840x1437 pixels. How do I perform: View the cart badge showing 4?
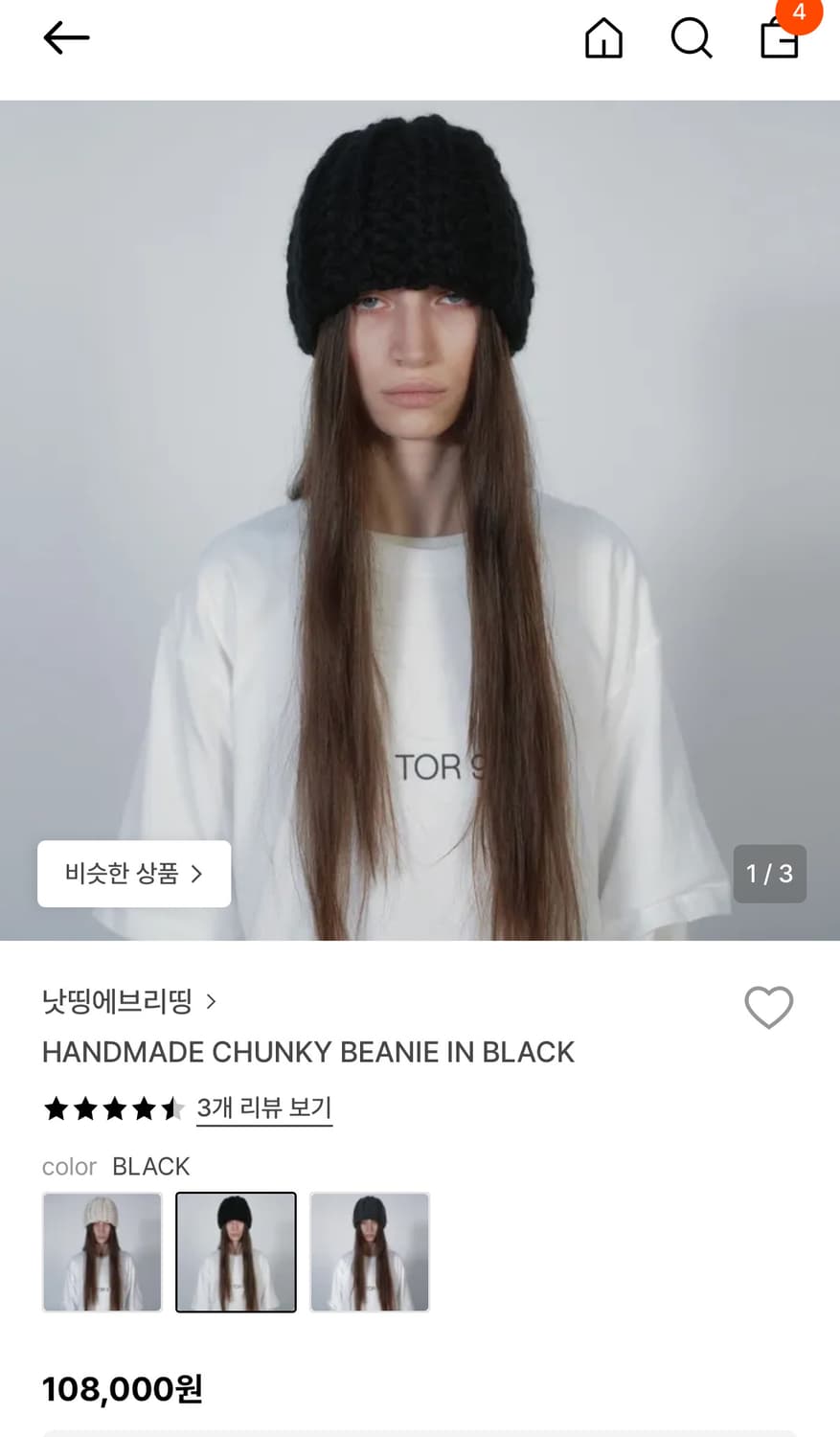click(x=800, y=14)
